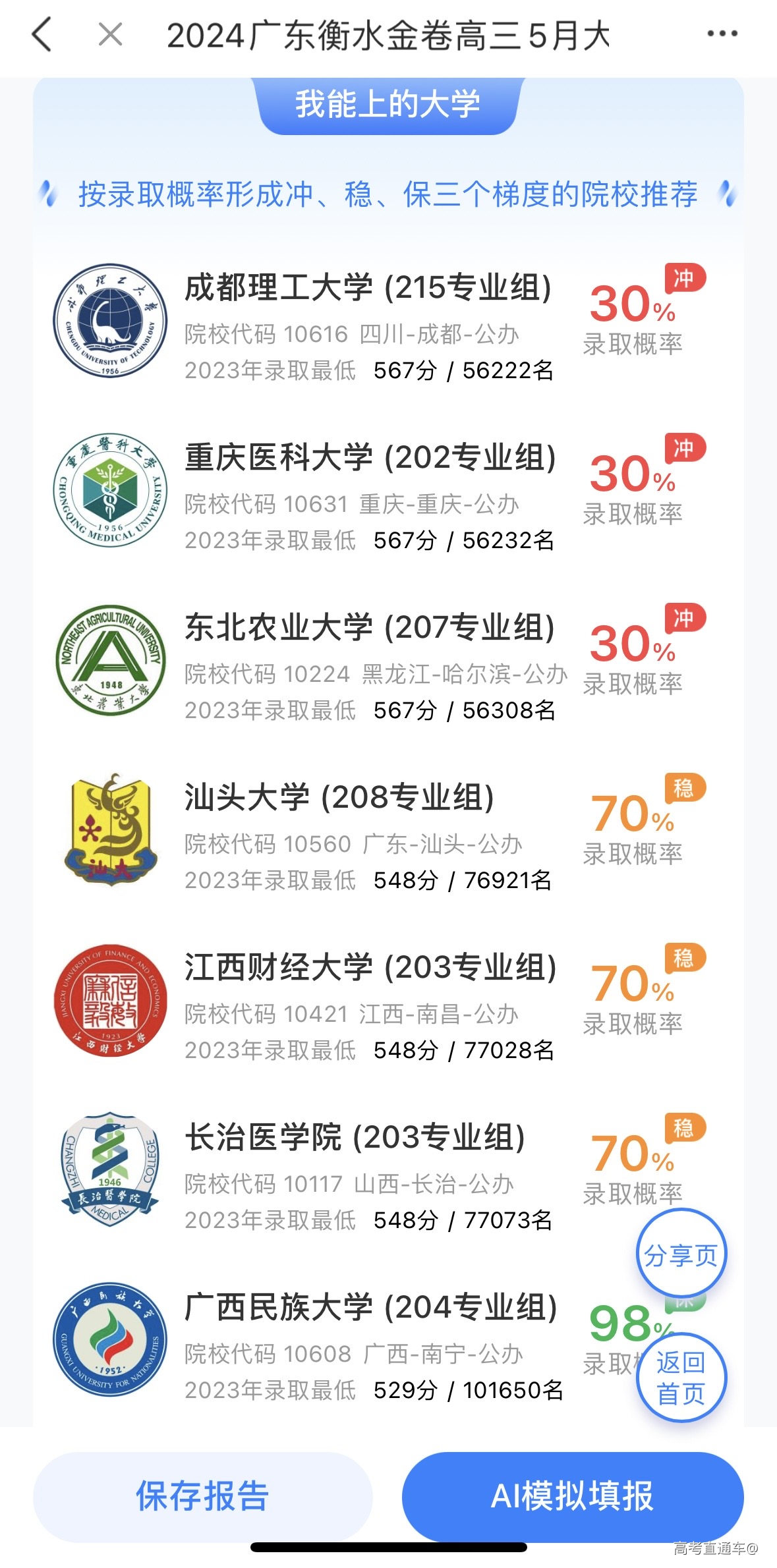Open the three-dot overflow menu
Screen dimensions: 777x1568
(x=722, y=34)
